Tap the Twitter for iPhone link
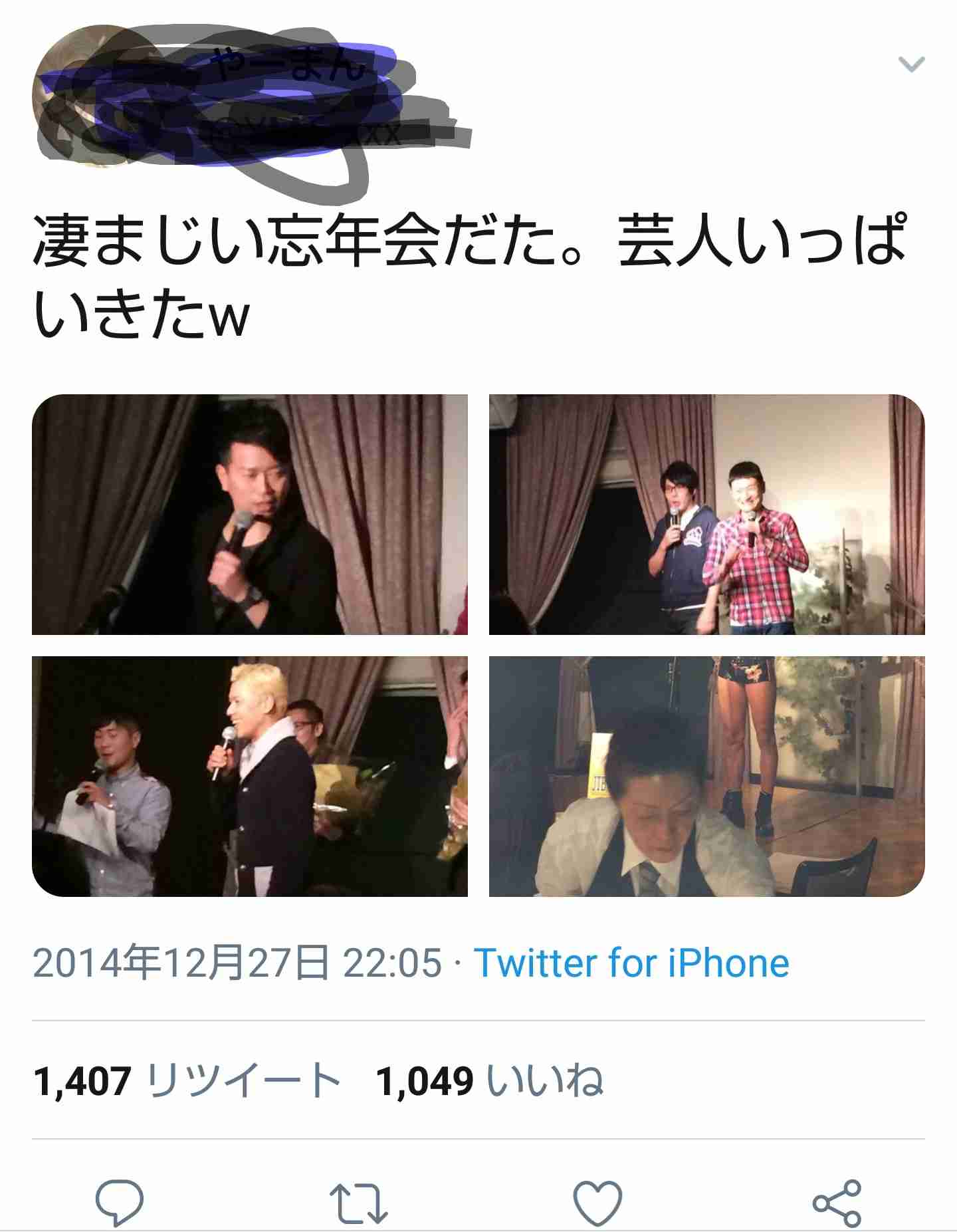Image resolution: width=957 pixels, height=1232 pixels. 631,963
